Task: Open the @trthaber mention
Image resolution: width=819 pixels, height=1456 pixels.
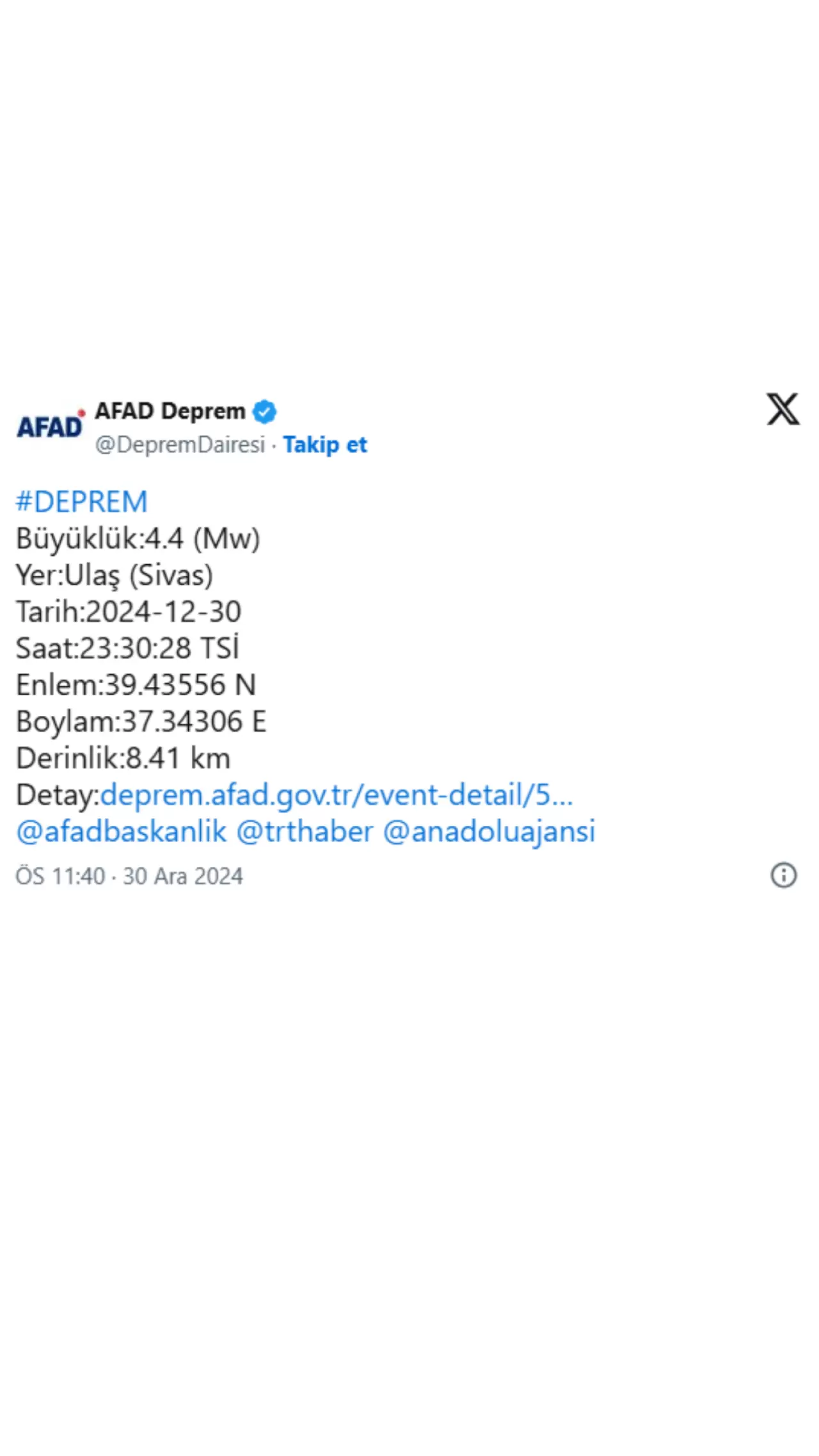Action: (305, 832)
